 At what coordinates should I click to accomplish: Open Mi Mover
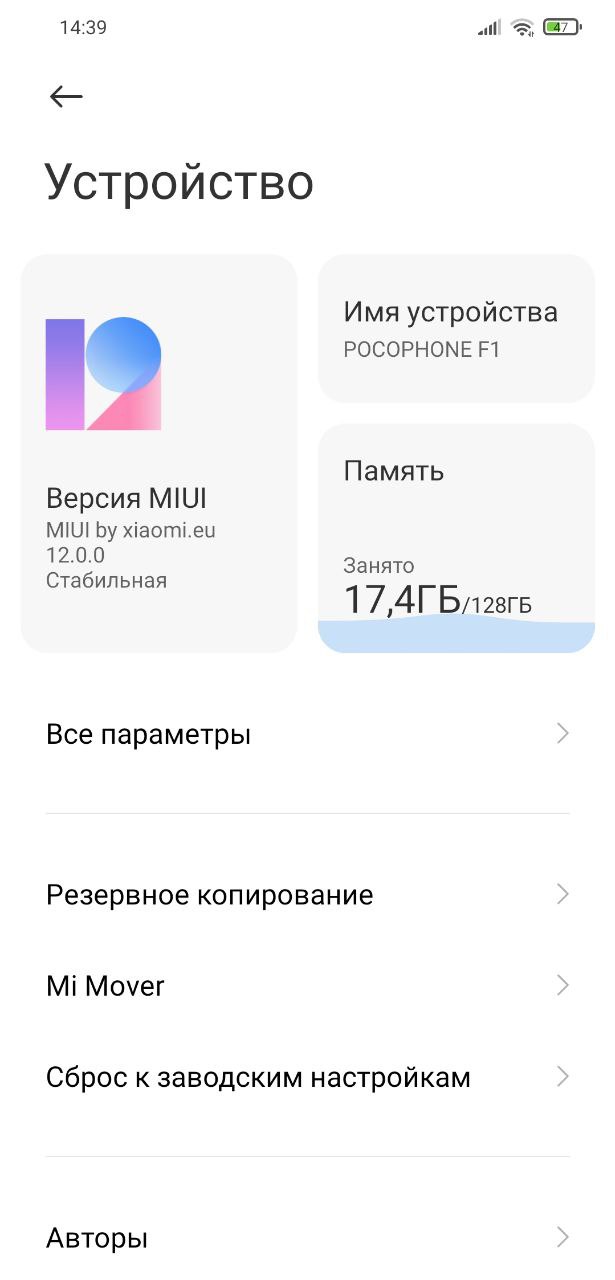click(308, 986)
